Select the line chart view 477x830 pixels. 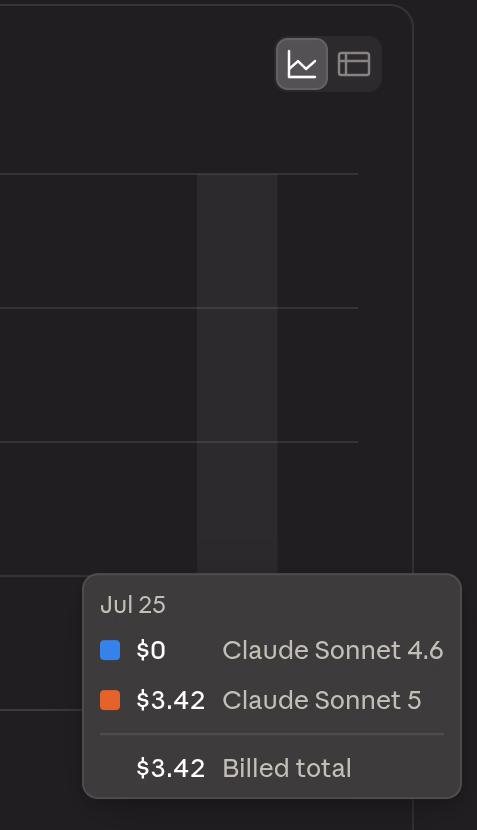tap(302, 64)
